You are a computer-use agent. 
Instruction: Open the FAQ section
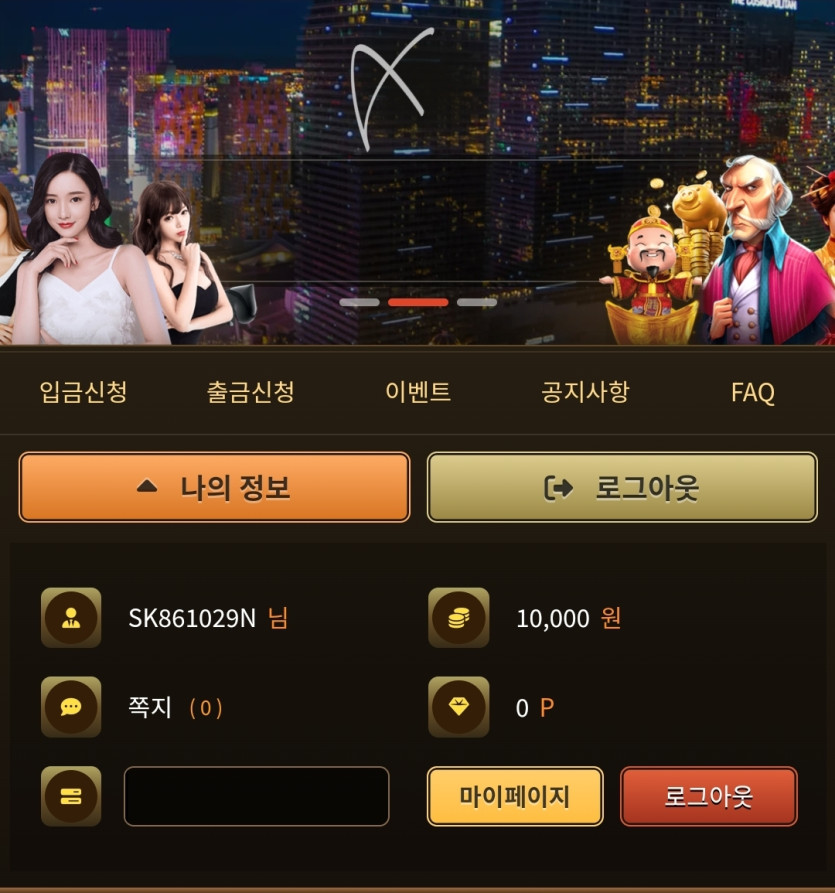[752, 393]
